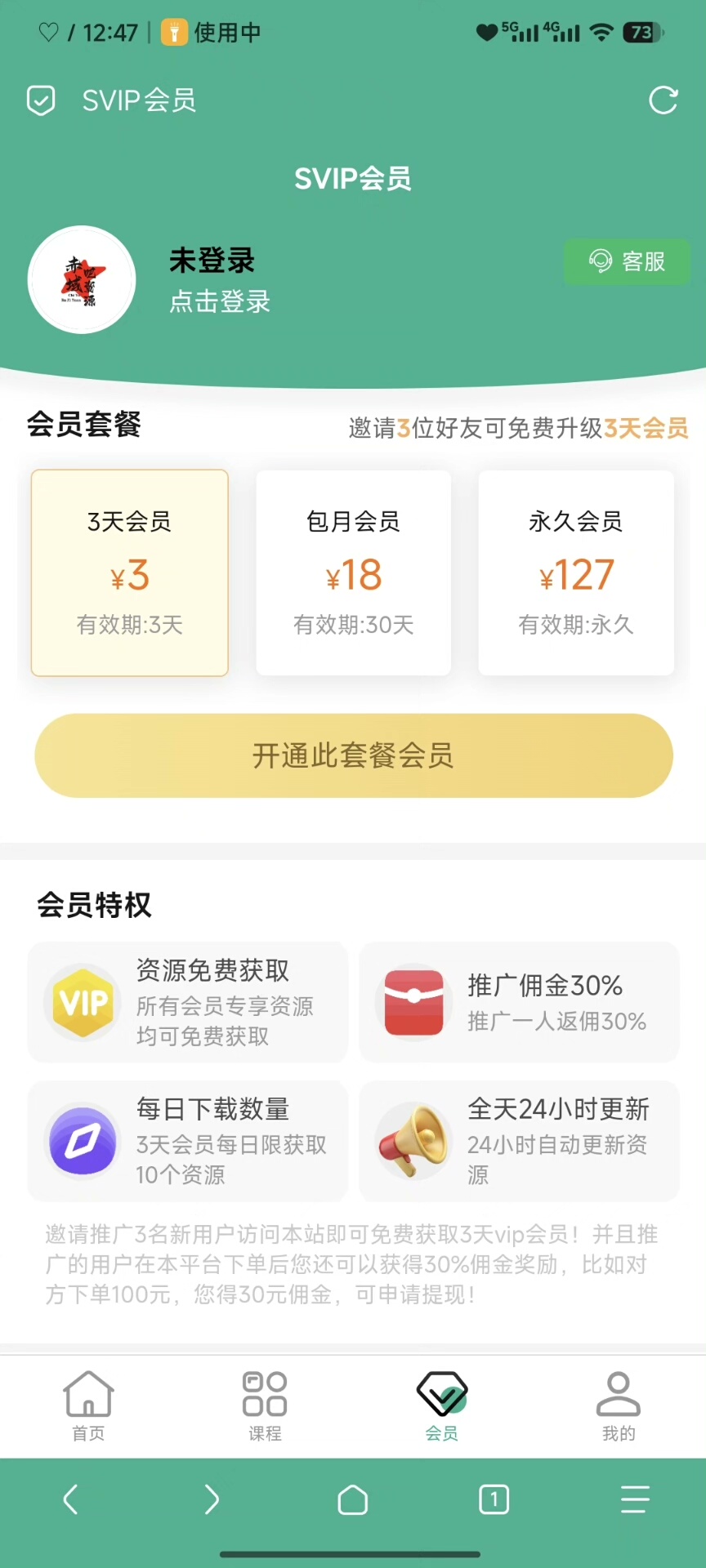Tap 开通此套餐会员 button

353,755
